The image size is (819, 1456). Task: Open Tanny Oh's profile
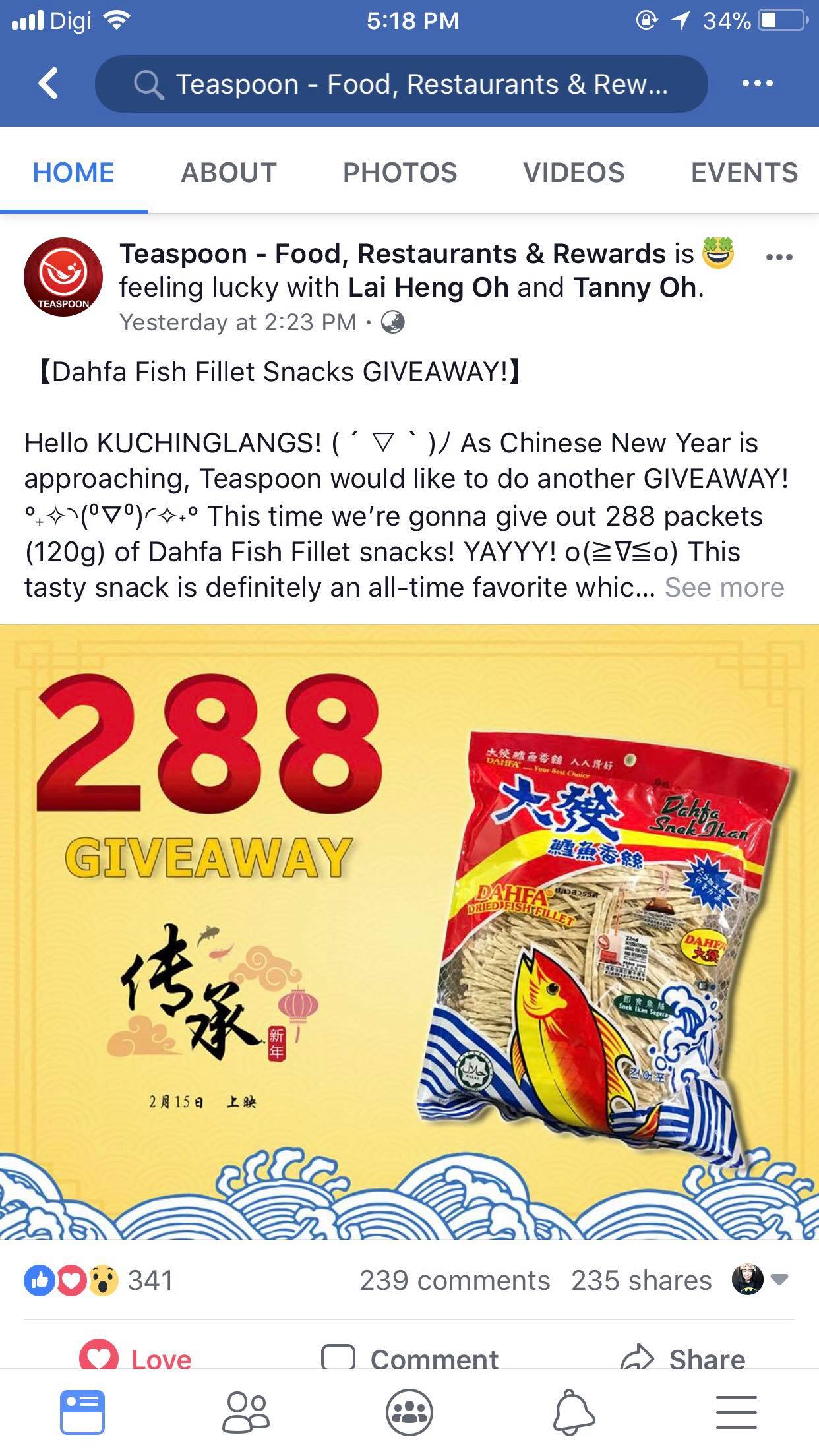634,288
